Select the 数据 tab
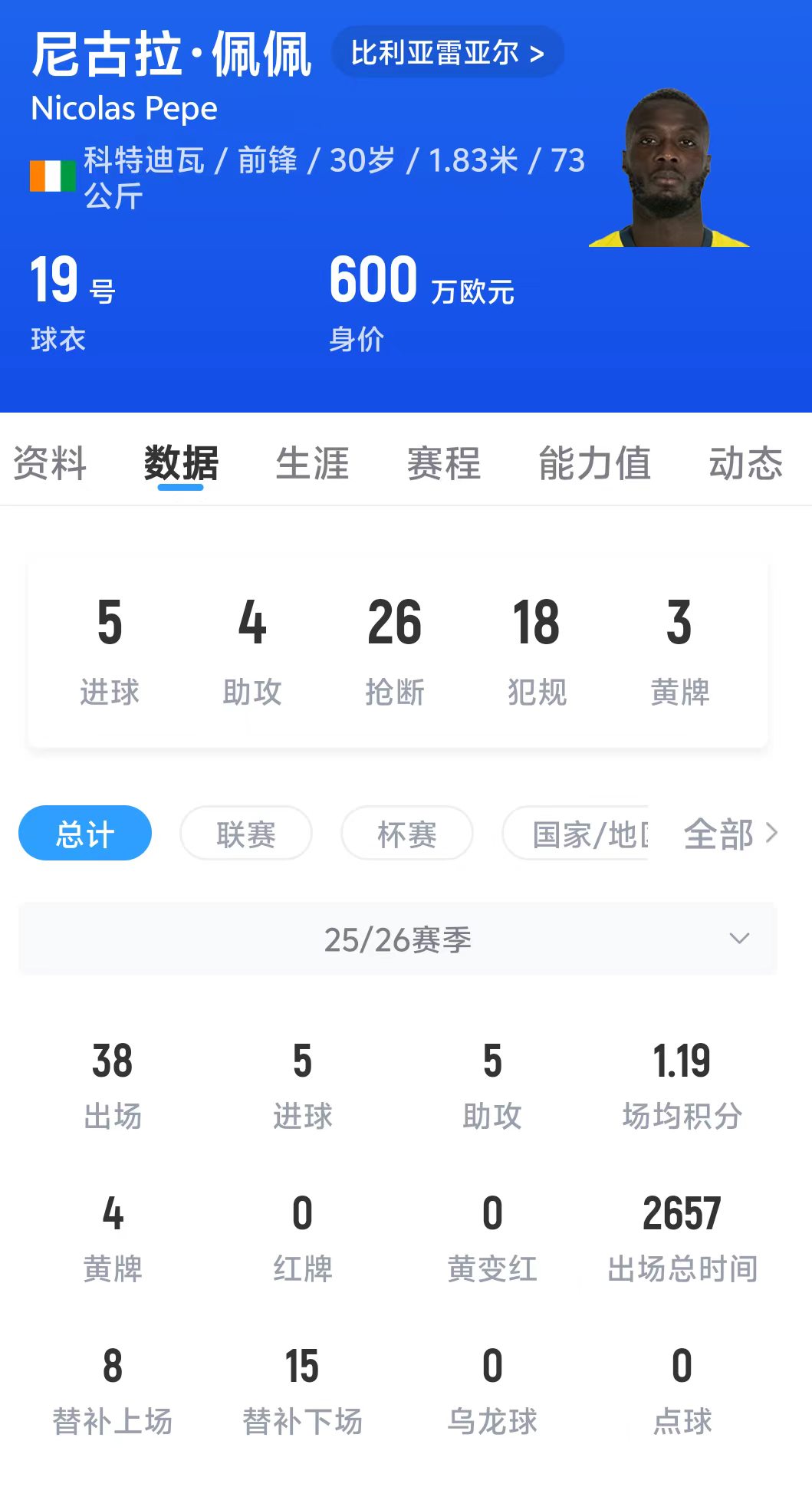This screenshot has width=812, height=1487. [x=182, y=463]
